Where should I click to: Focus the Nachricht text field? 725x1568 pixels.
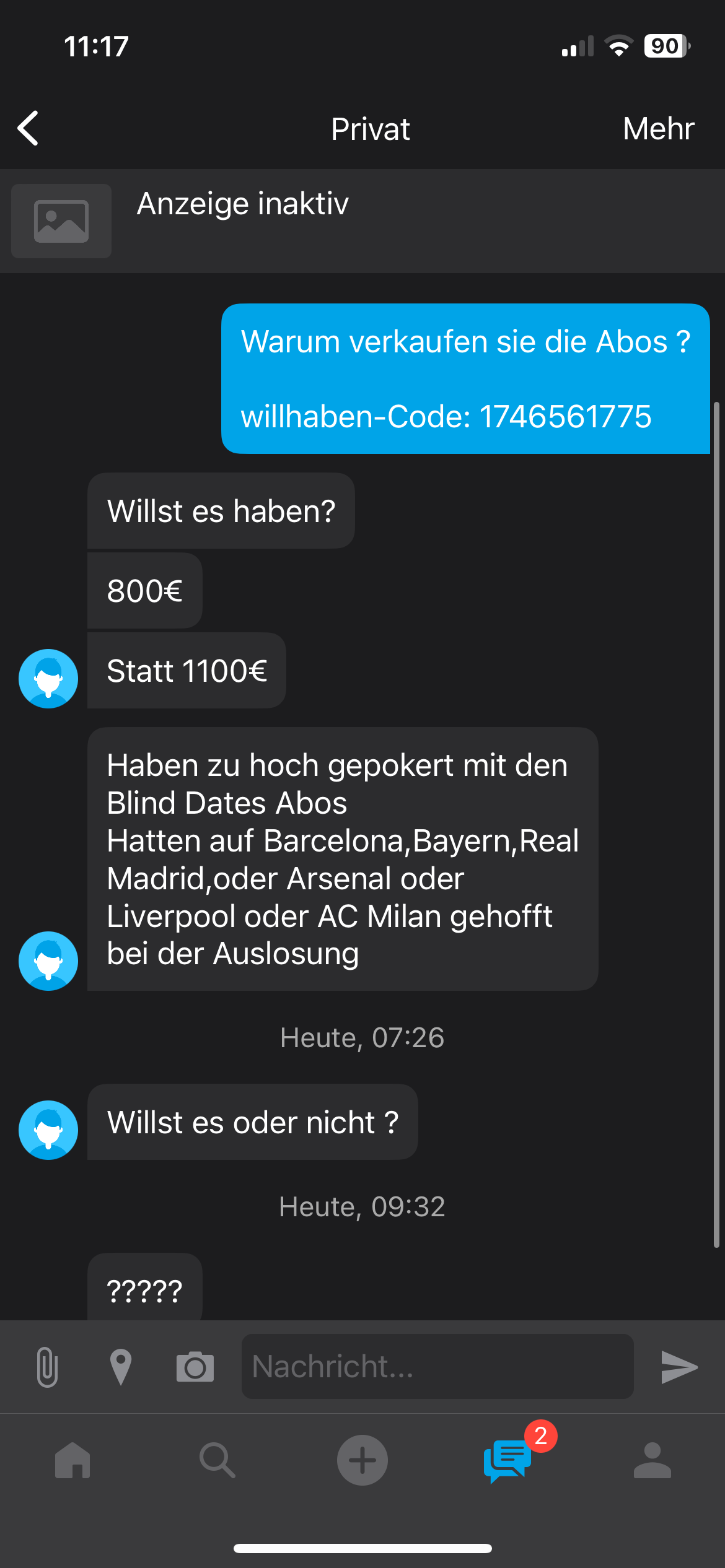point(437,1367)
